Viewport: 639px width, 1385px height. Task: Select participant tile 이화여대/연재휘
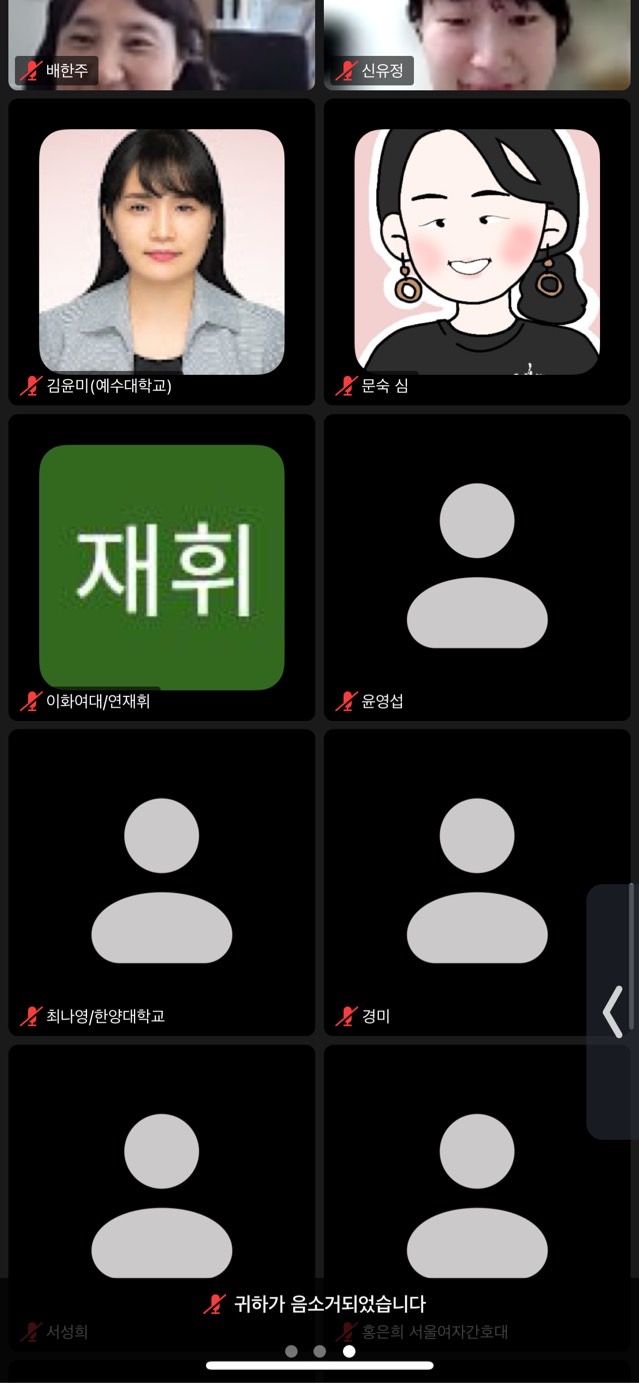161,567
